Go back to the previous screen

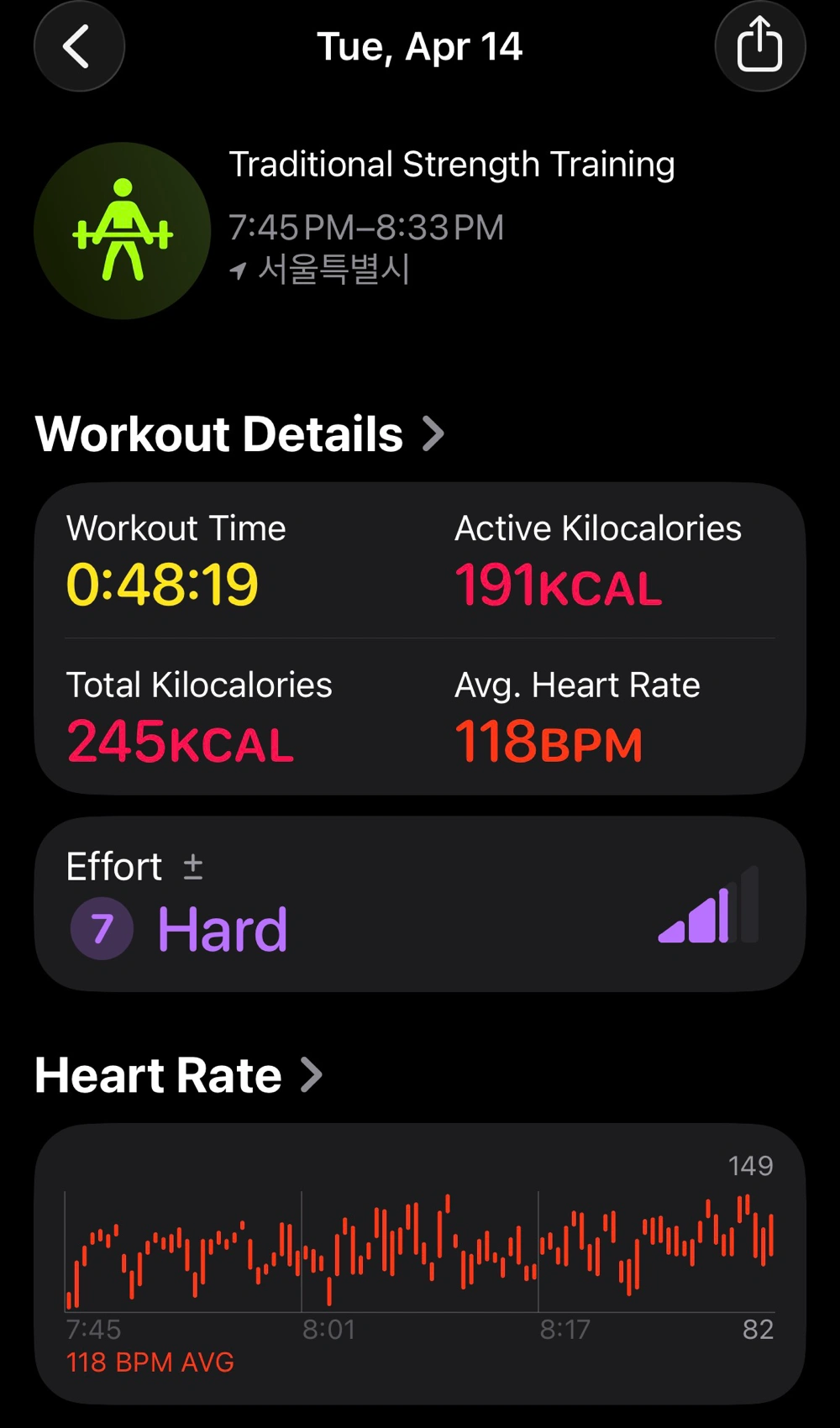pyautogui.click(x=79, y=46)
